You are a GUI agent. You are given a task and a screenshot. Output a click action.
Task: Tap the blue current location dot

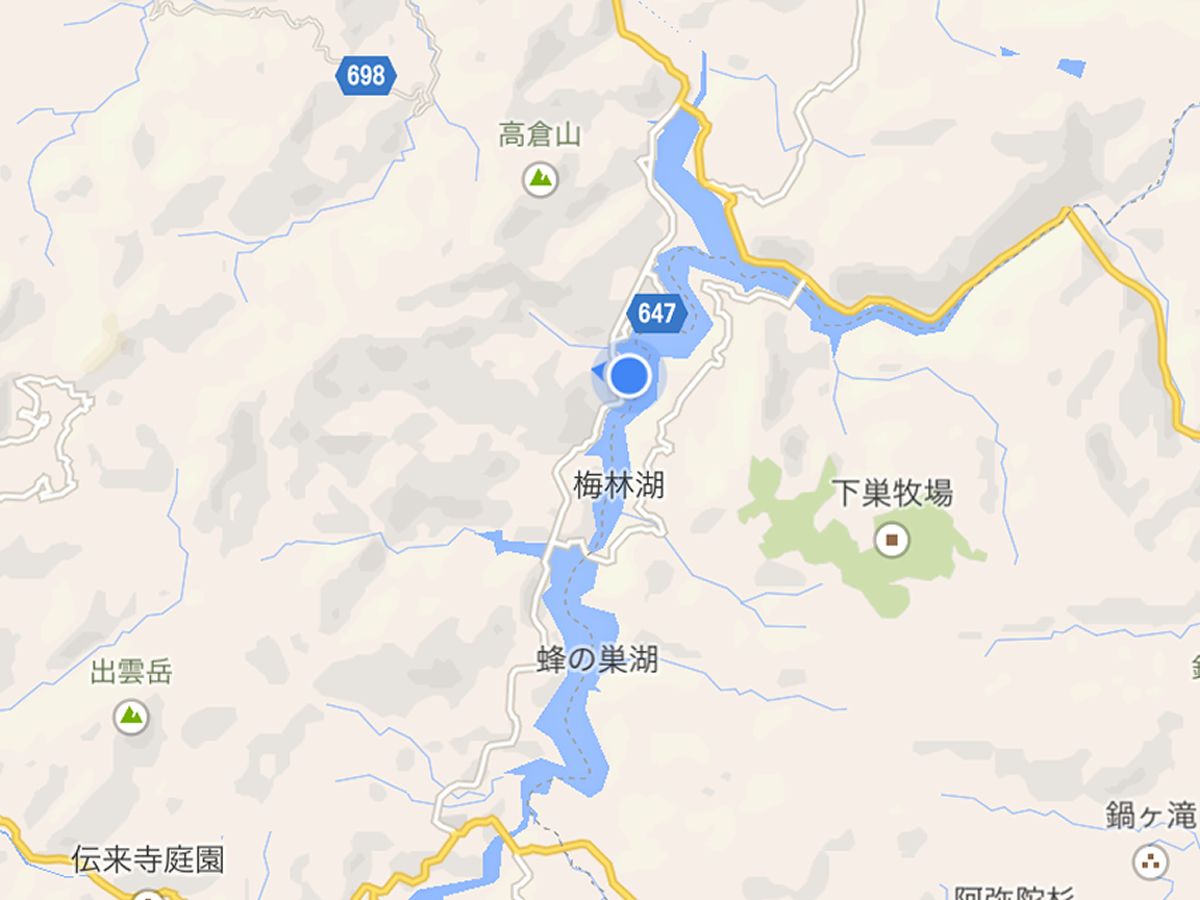629,376
